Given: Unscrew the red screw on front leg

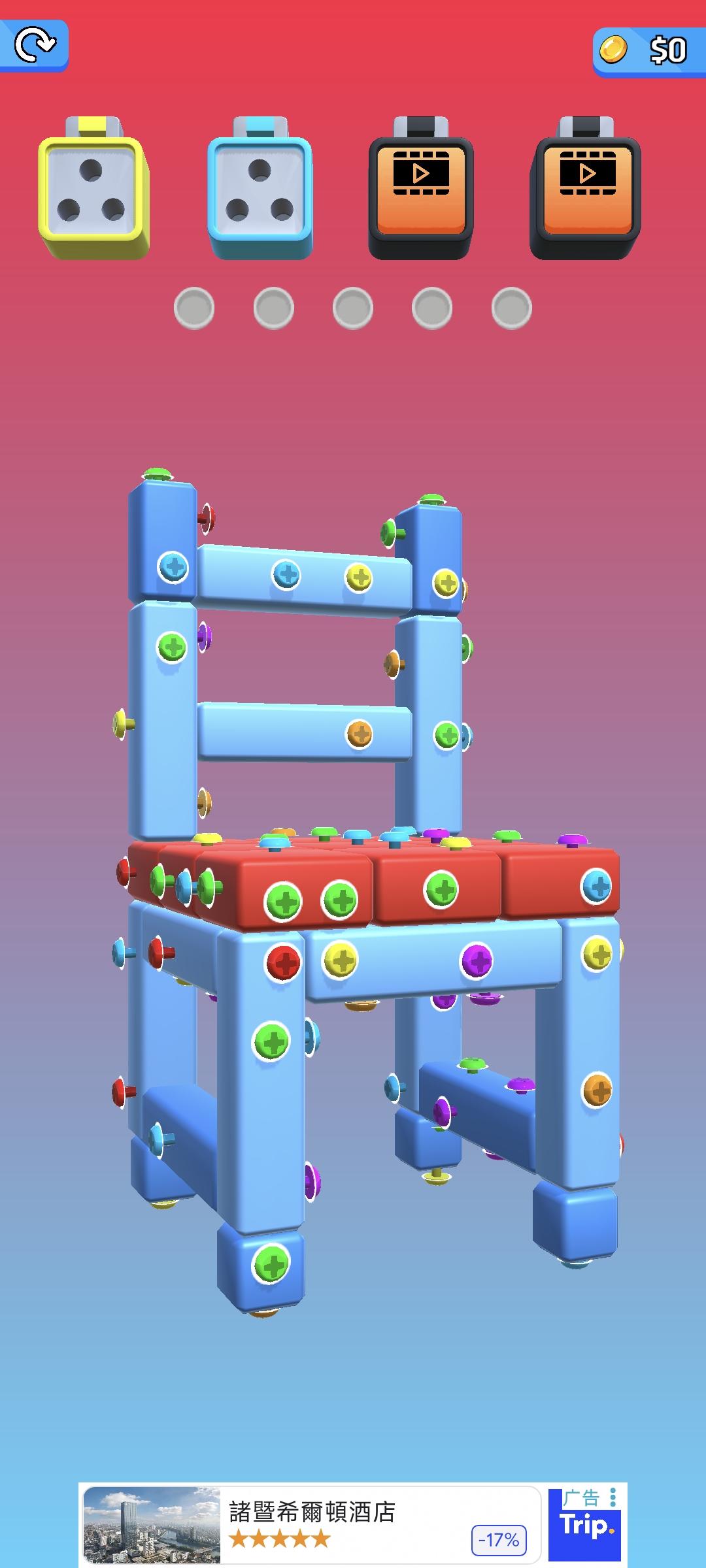Looking at the screenshot, I should (283, 962).
